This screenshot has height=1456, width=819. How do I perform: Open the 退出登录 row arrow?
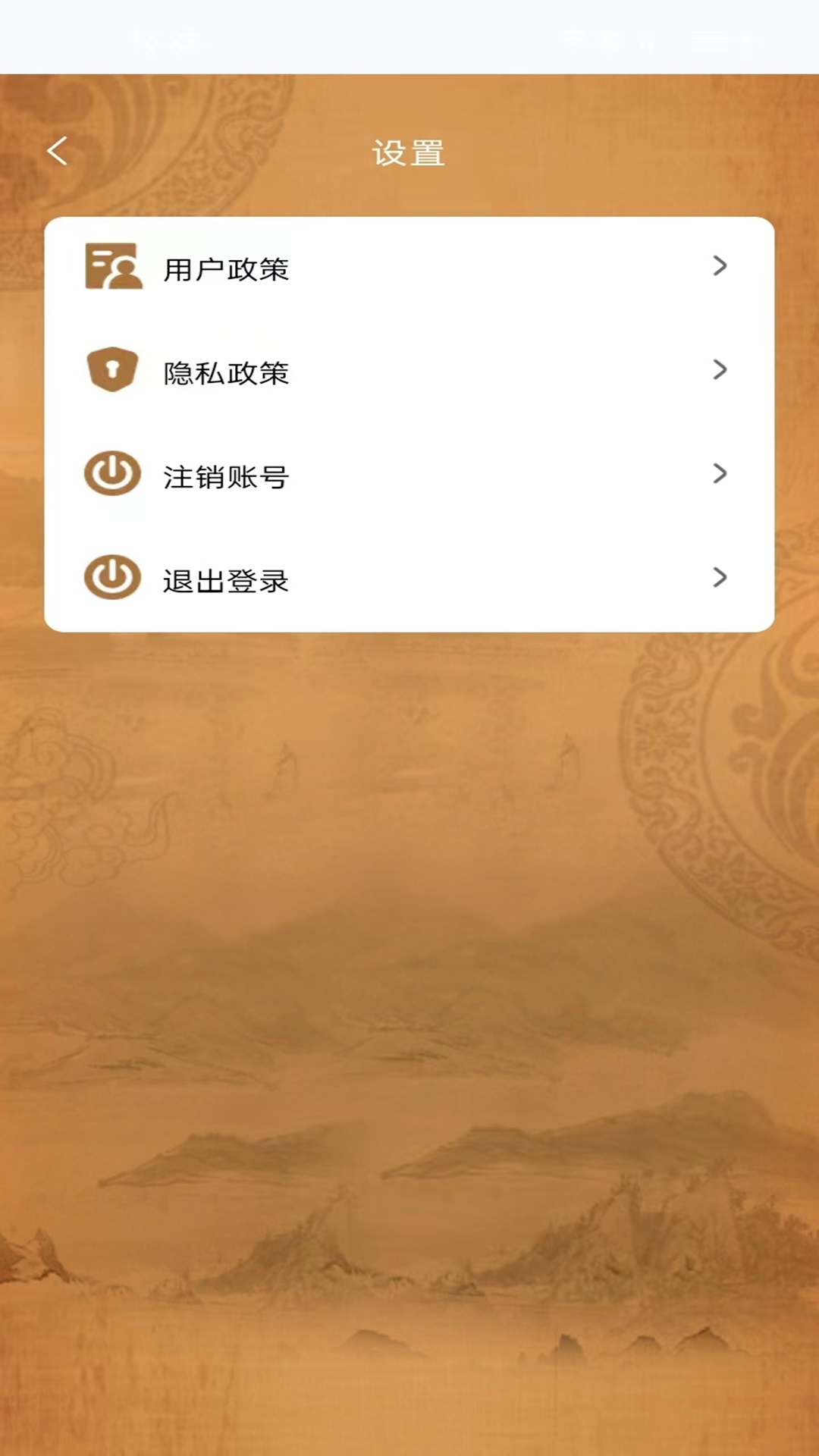719,578
